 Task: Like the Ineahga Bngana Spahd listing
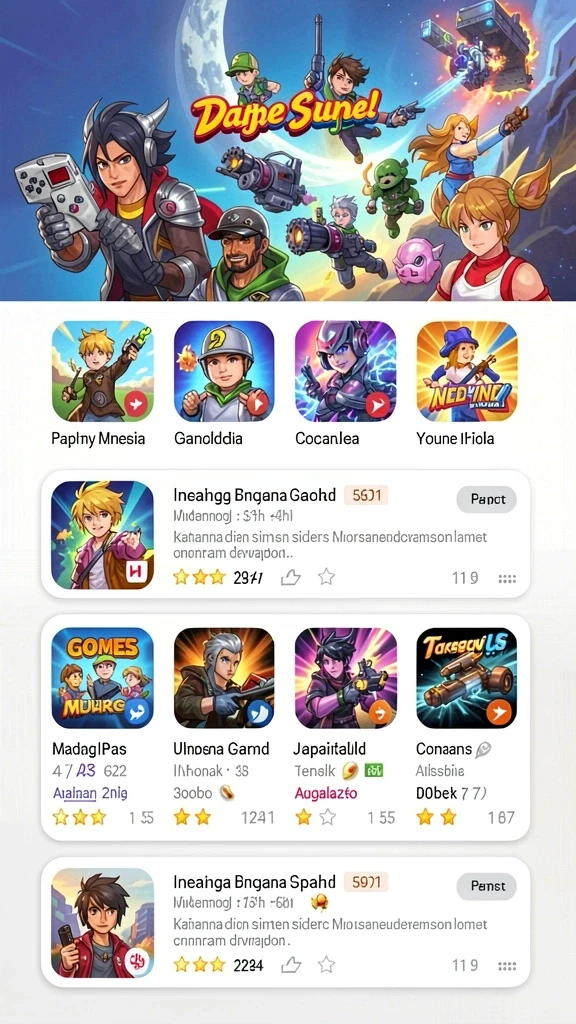[x=289, y=964]
